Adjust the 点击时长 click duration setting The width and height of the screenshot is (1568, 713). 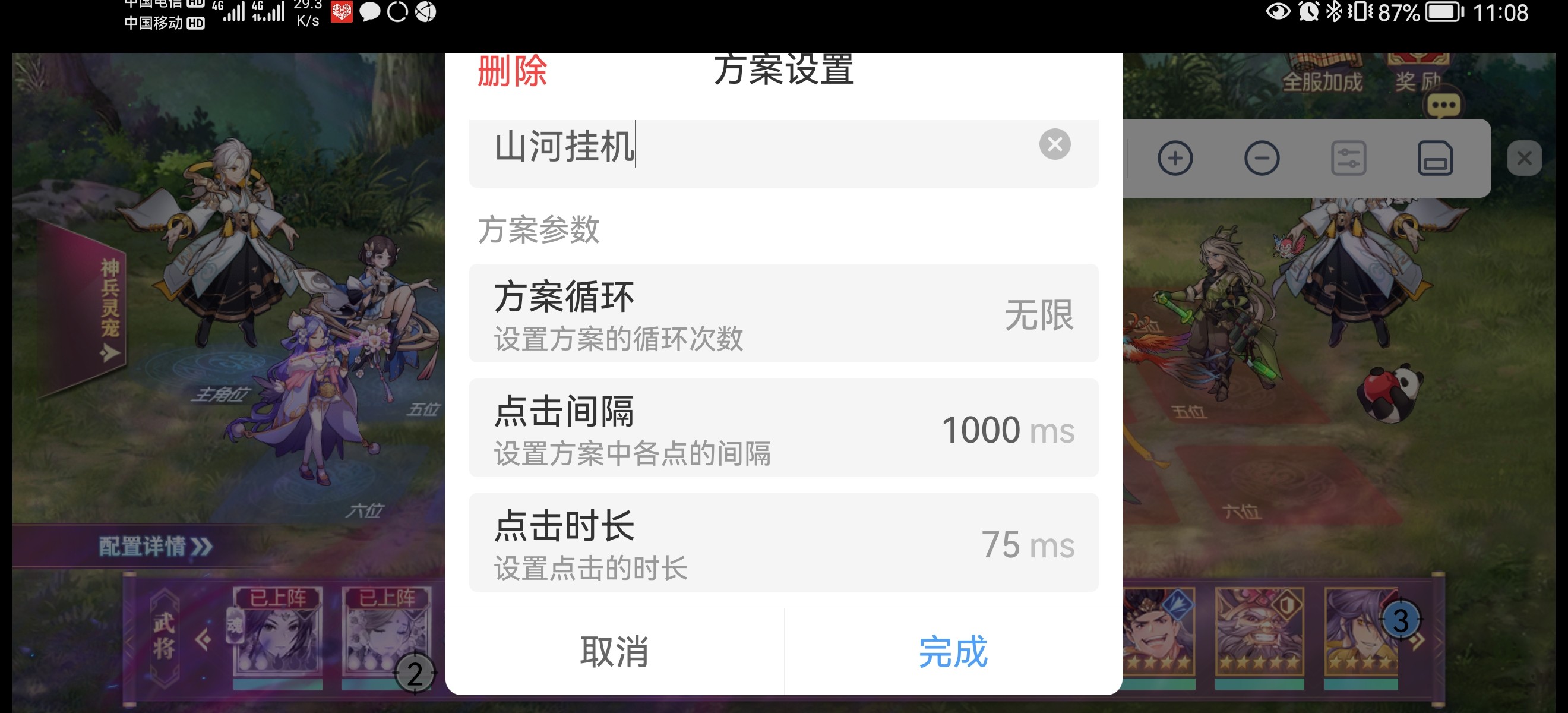783,542
